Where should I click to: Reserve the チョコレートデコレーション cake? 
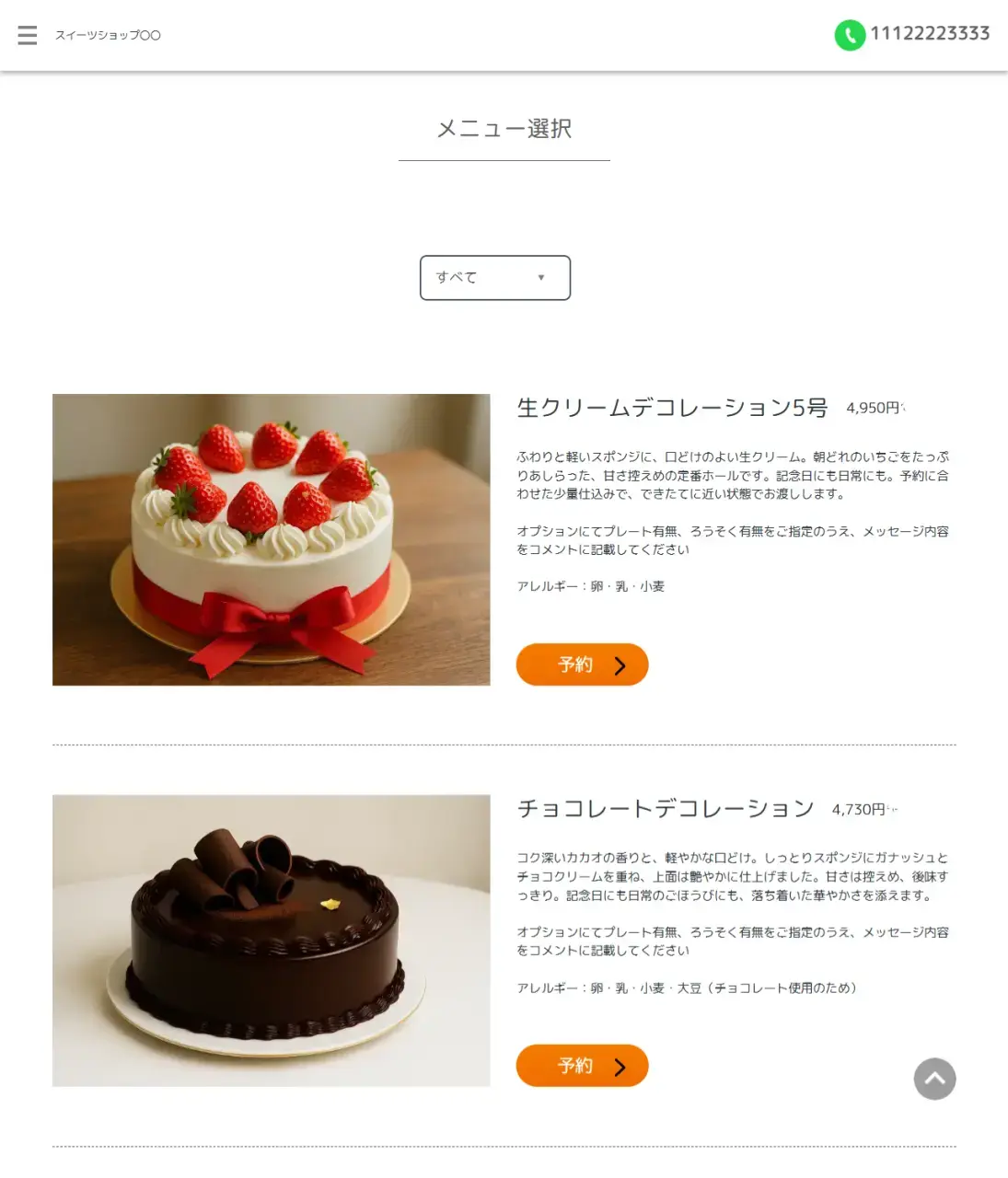[x=582, y=1066]
